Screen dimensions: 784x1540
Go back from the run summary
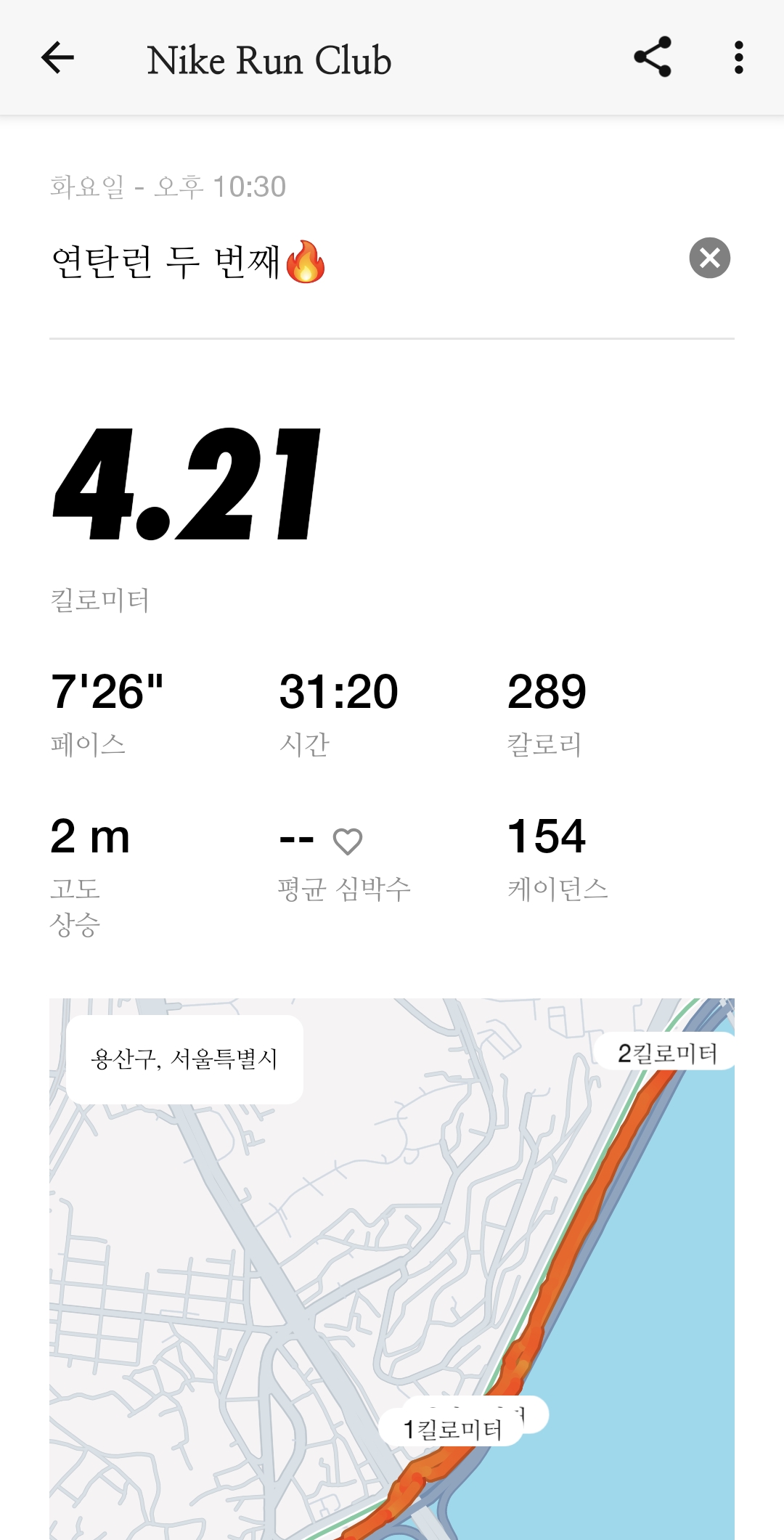[x=58, y=58]
